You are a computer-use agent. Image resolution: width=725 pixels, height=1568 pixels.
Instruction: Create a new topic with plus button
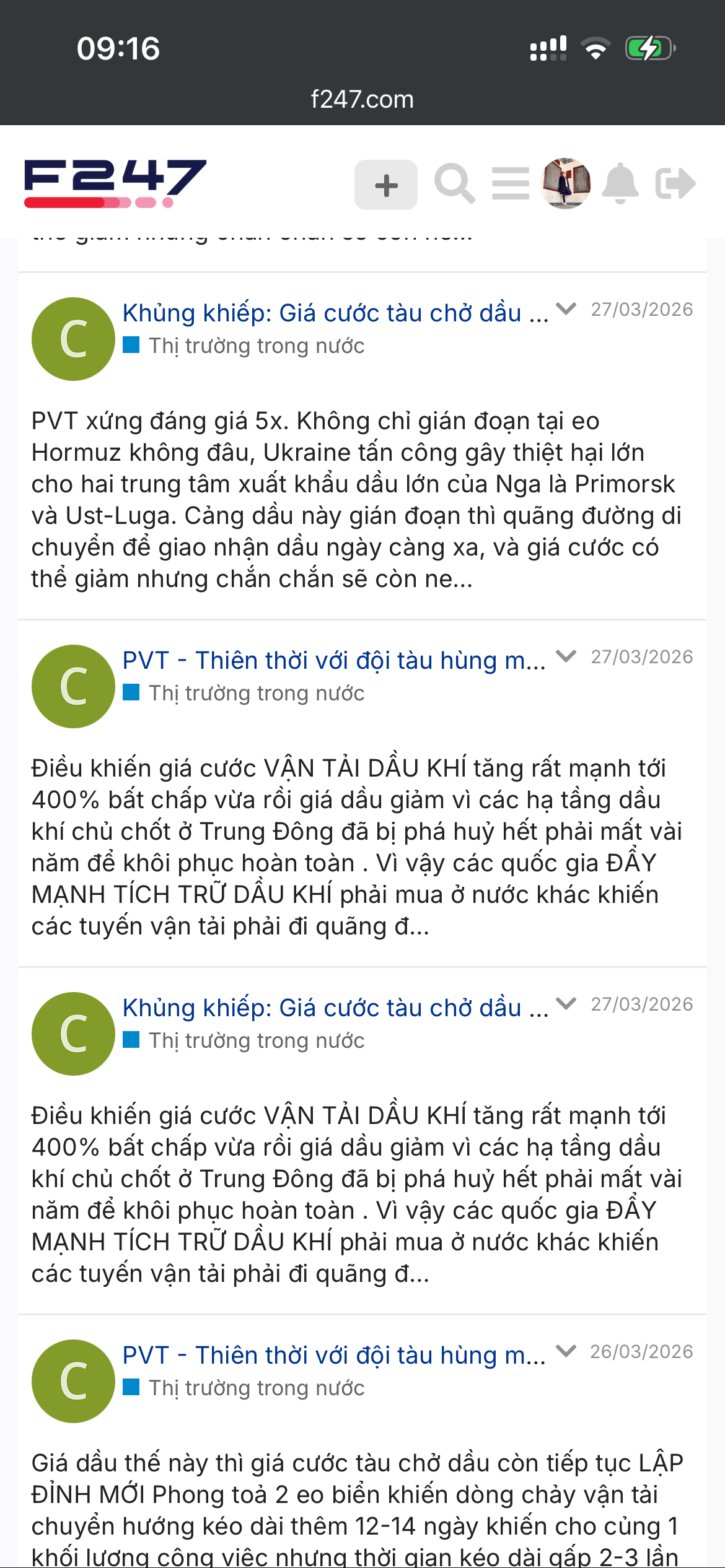tap(385, 185)
